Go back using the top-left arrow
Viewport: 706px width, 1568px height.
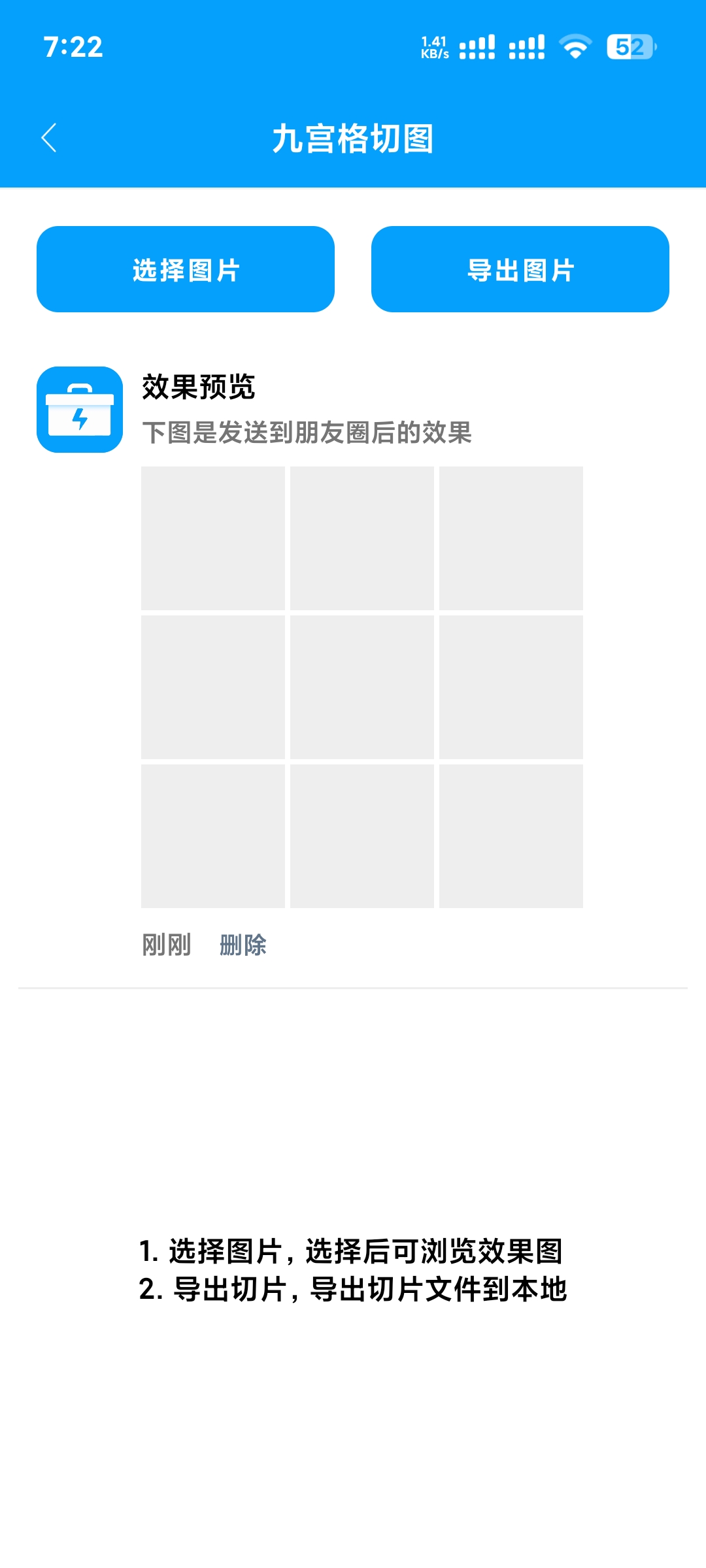pyautogui.click(x=49, y=138)
